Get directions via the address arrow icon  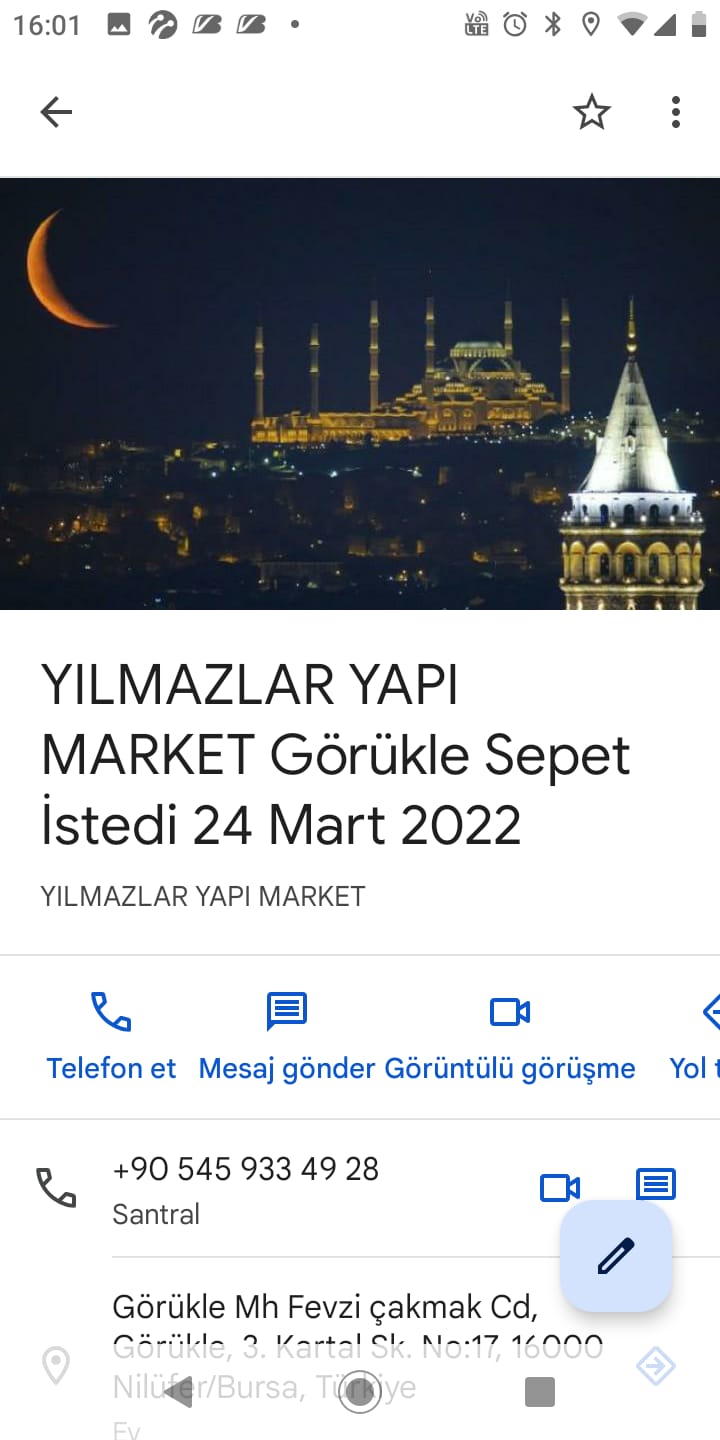tap(656, 1366)
